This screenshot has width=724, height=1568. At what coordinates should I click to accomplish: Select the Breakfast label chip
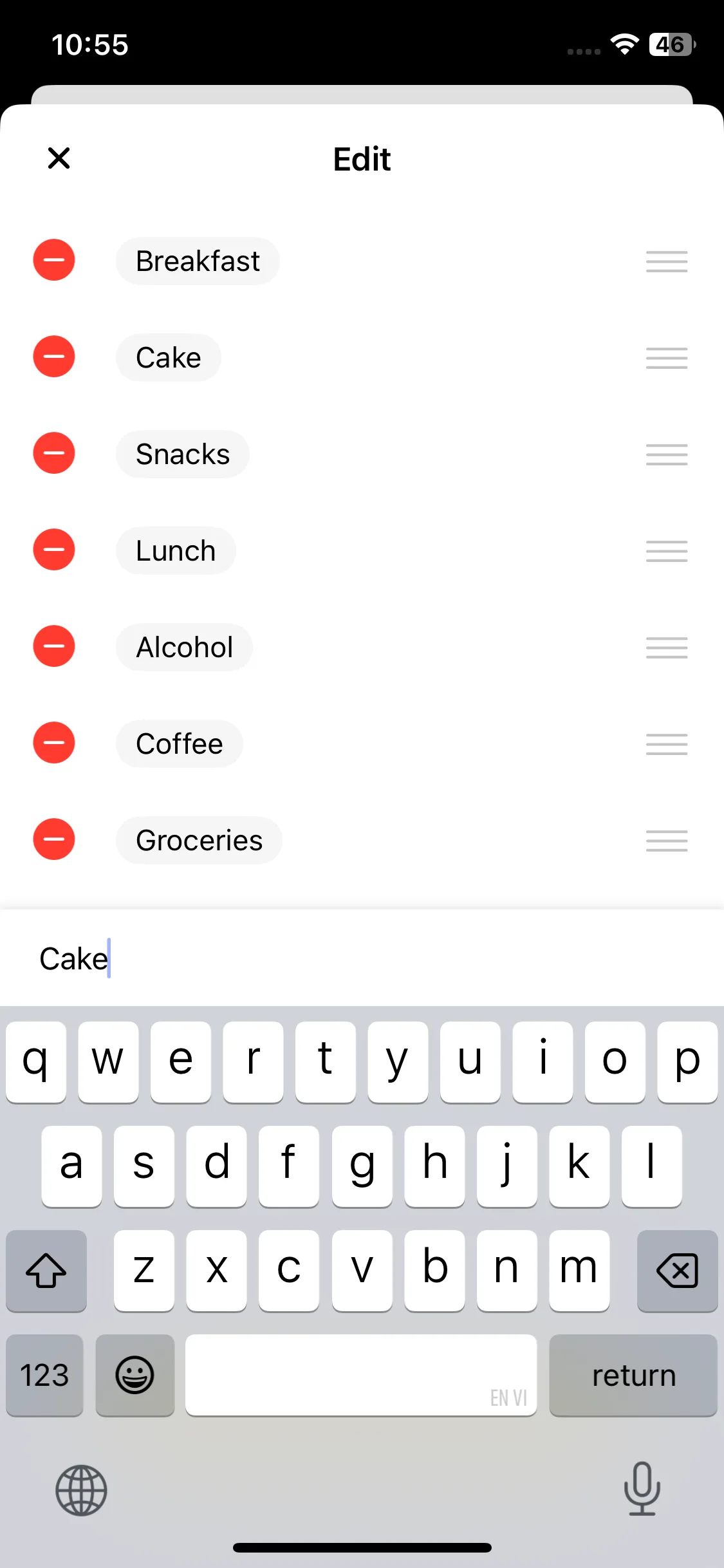198,261
